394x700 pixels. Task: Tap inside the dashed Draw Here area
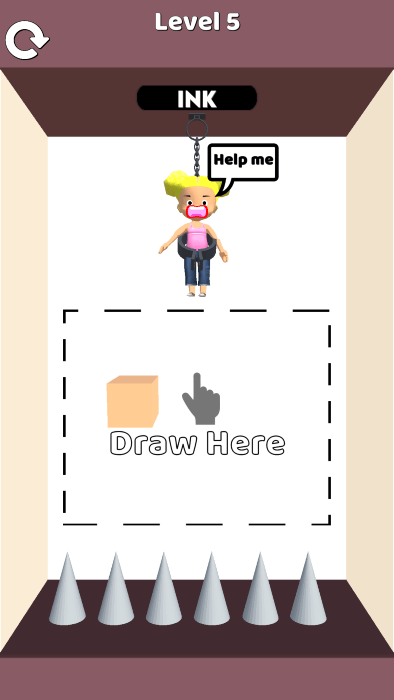197,417
